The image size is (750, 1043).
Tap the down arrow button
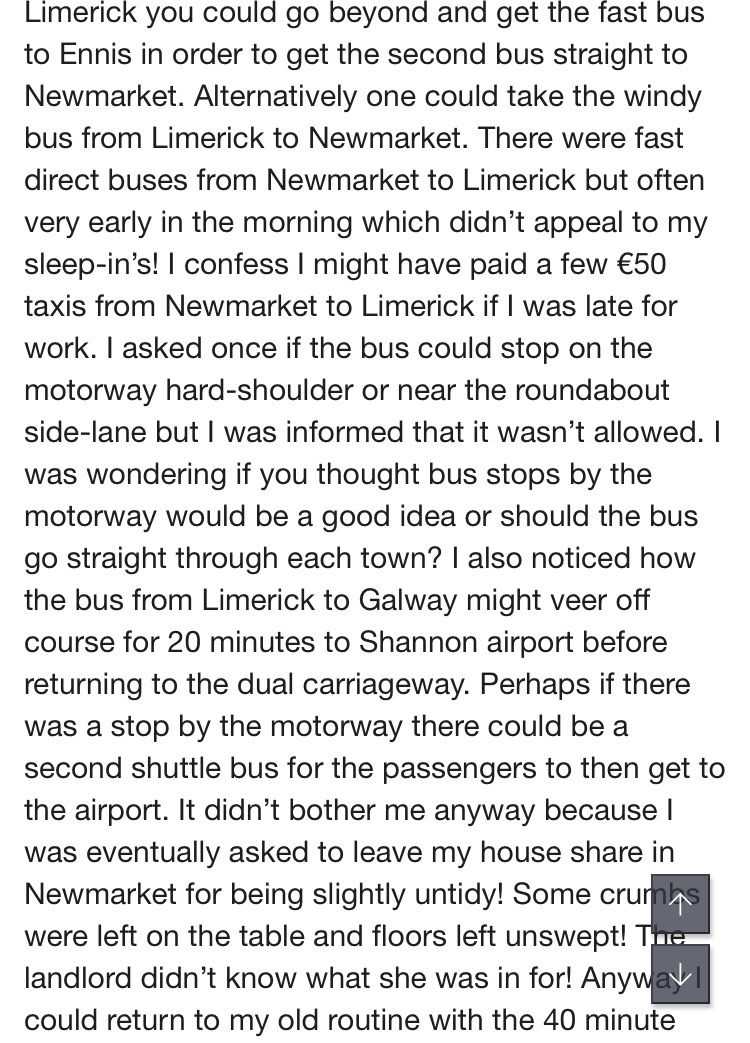(680, 974)
